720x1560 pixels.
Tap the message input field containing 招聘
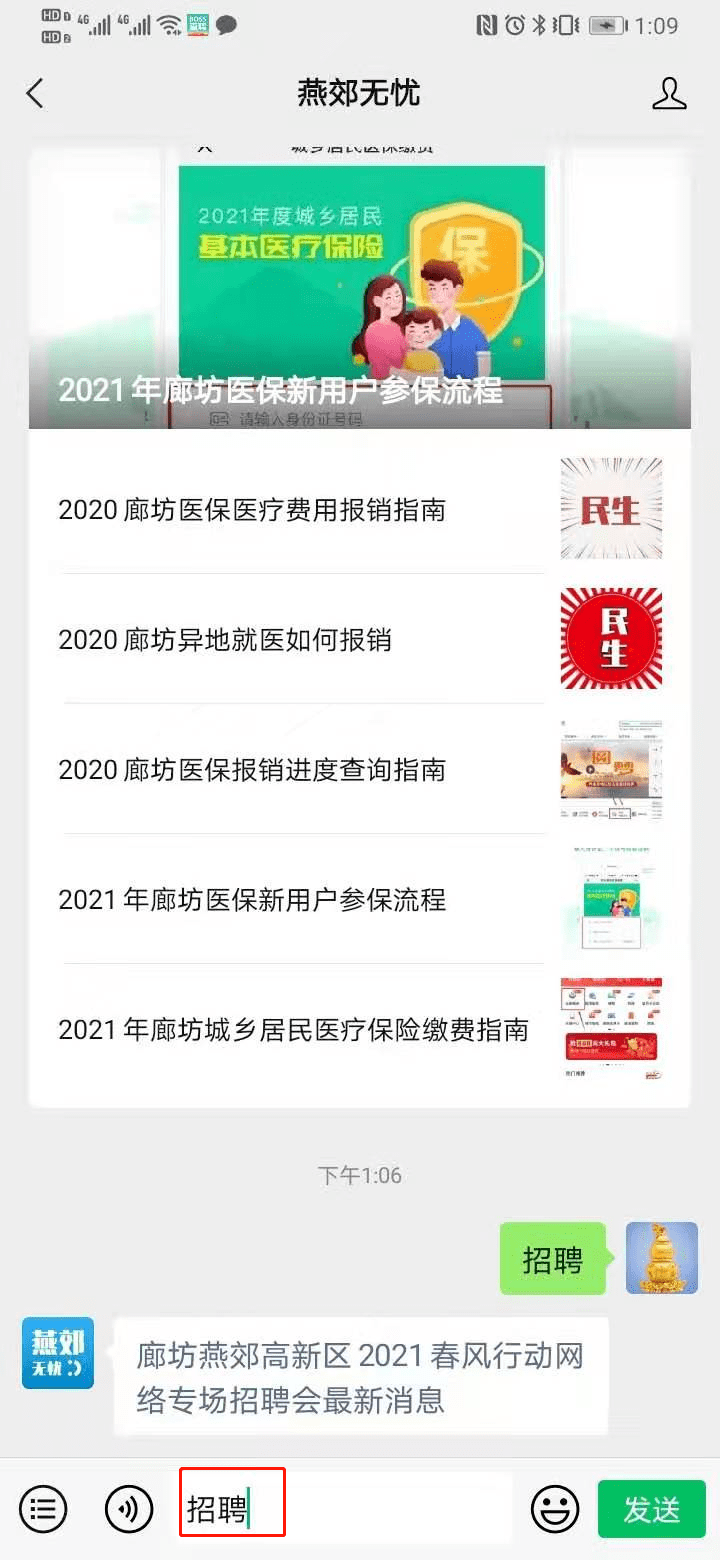[232, 1502]
